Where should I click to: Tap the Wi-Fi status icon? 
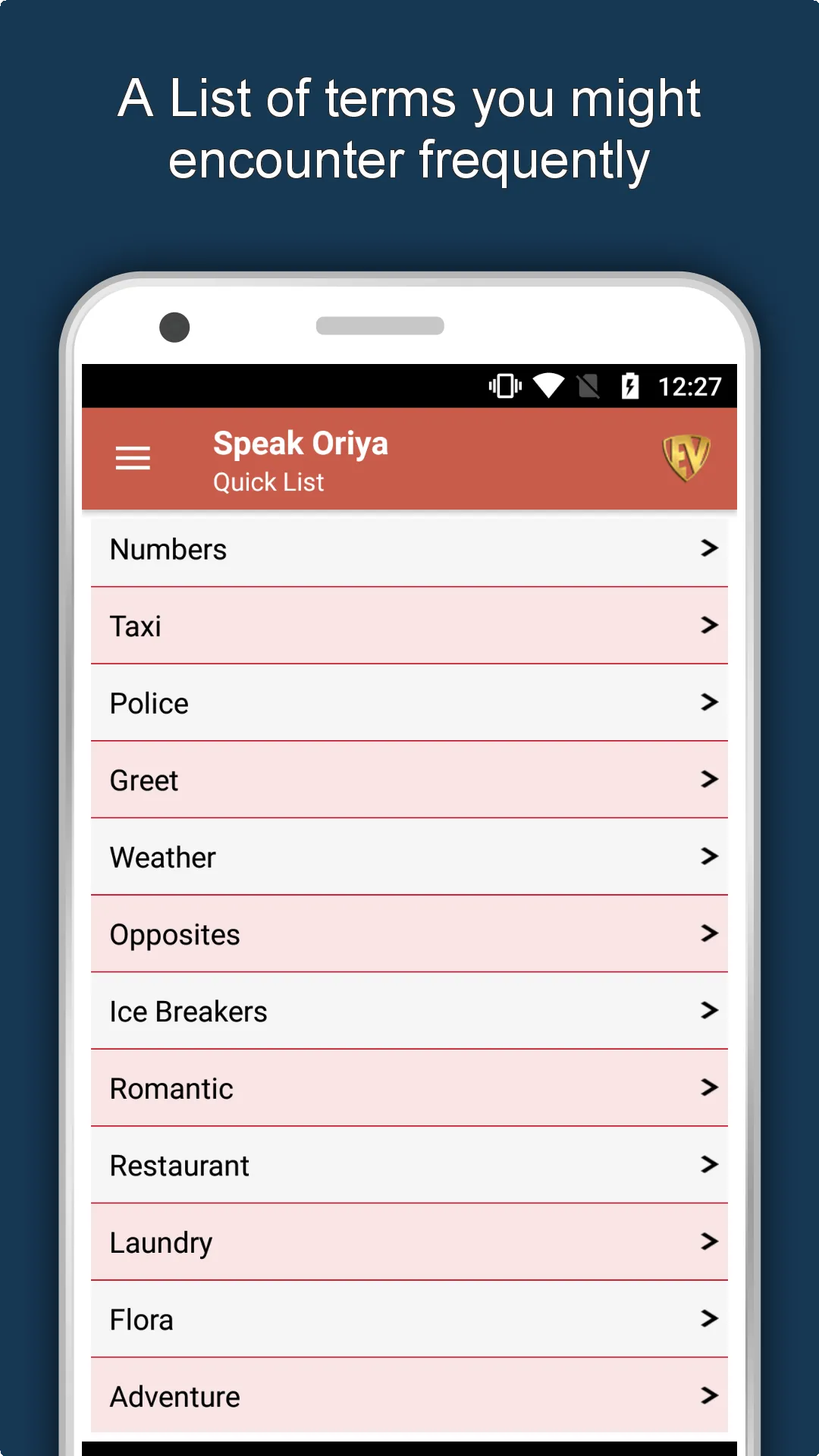pyautogui.click(x=548, y=386)
